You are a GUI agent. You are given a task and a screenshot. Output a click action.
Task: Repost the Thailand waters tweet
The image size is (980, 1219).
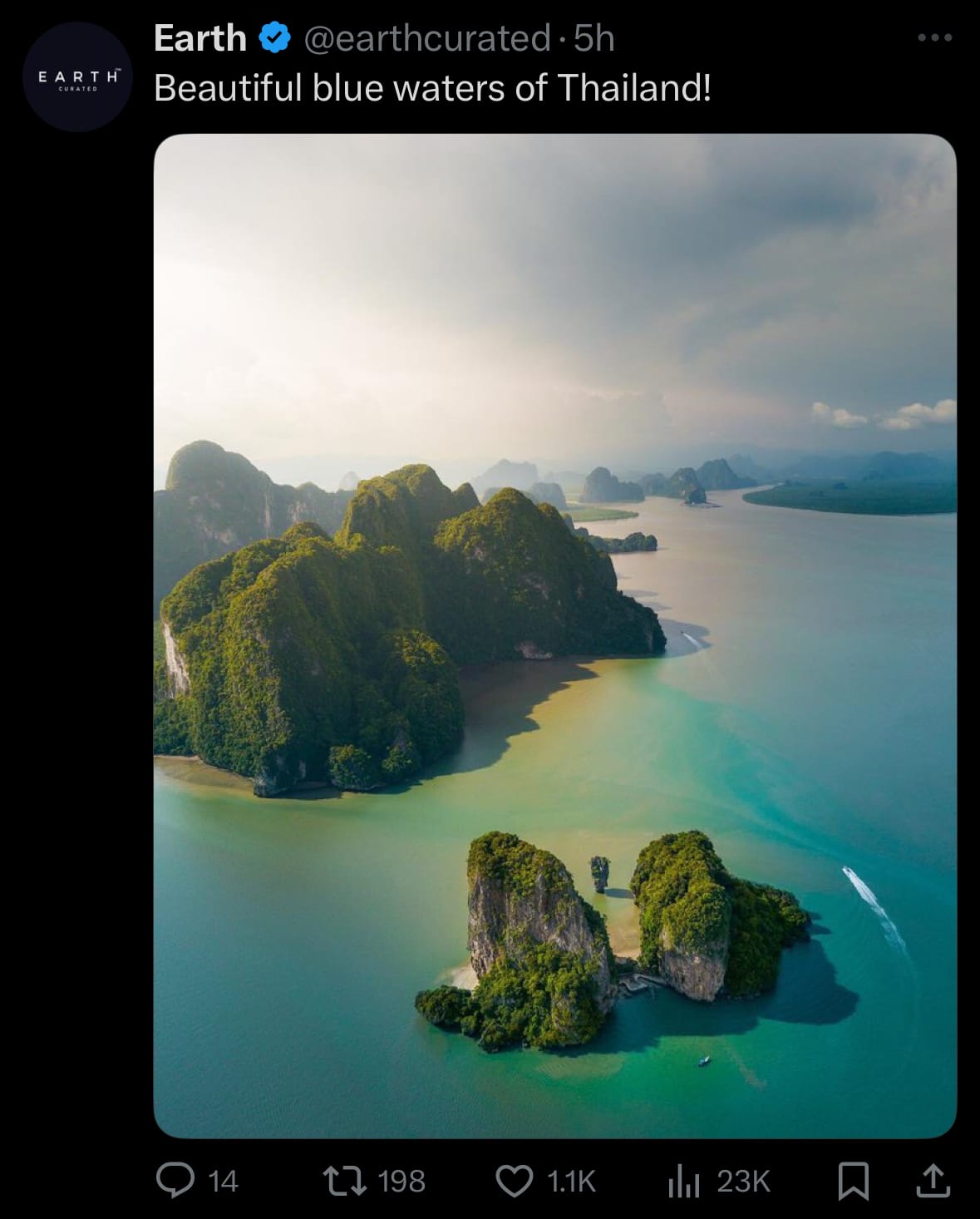click(x=345, y=1180)
